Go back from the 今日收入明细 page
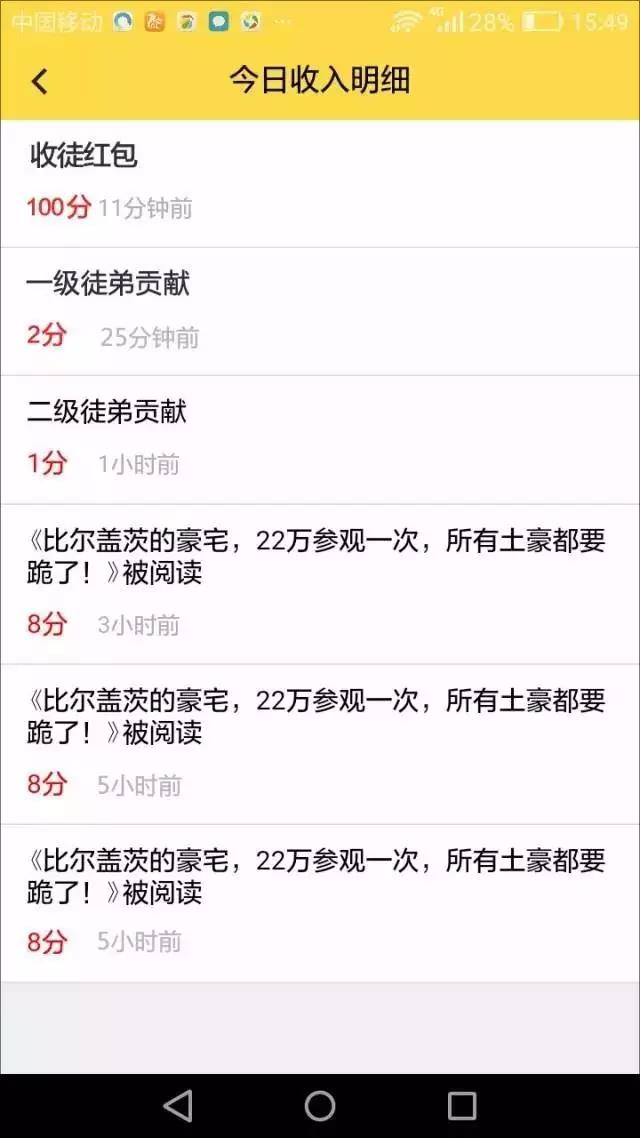Image resolution: width=640 pixels, height=1138 pixels. [x=40, y=81]
